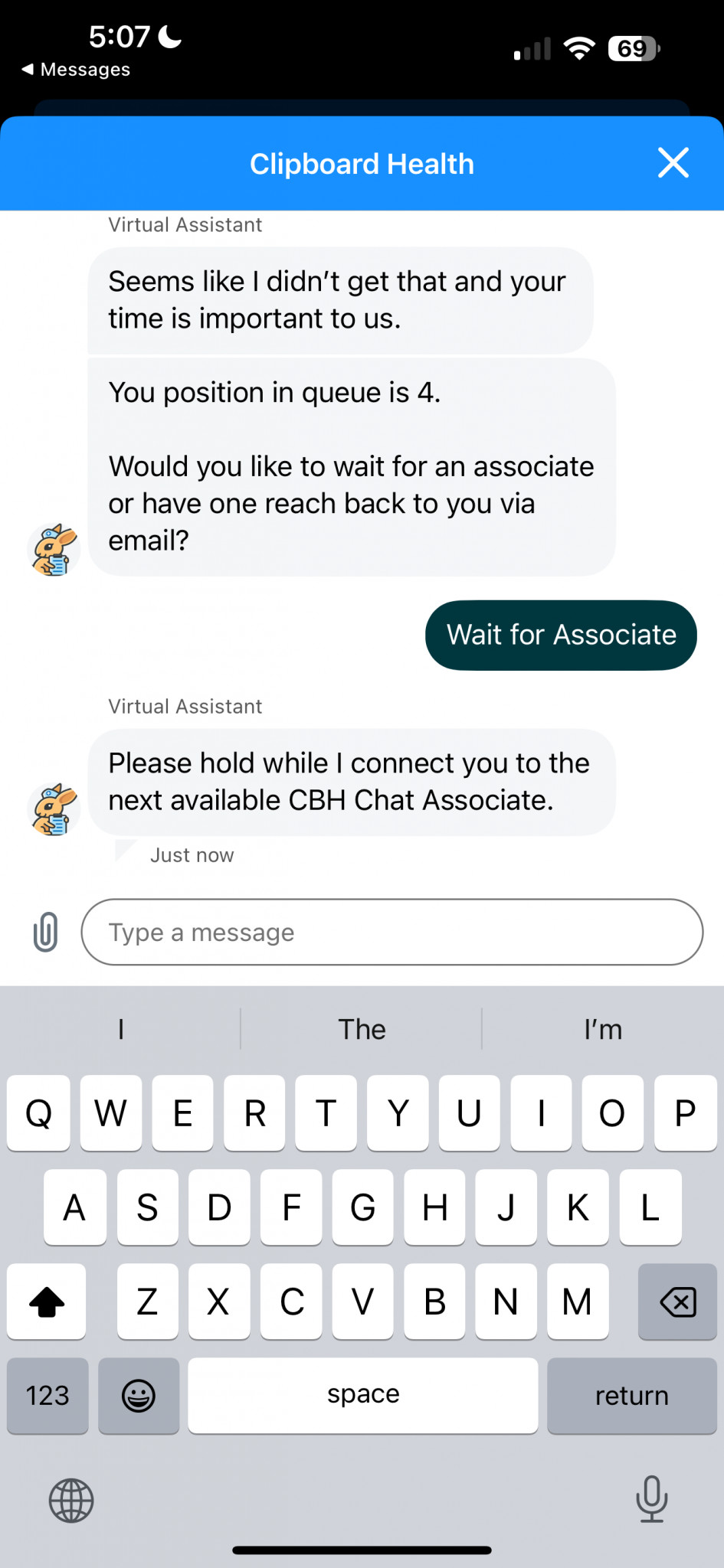Viewport: 724px width, 1568px height.
Task: Tap the keyboard return key
Action: pos(631,1395)
